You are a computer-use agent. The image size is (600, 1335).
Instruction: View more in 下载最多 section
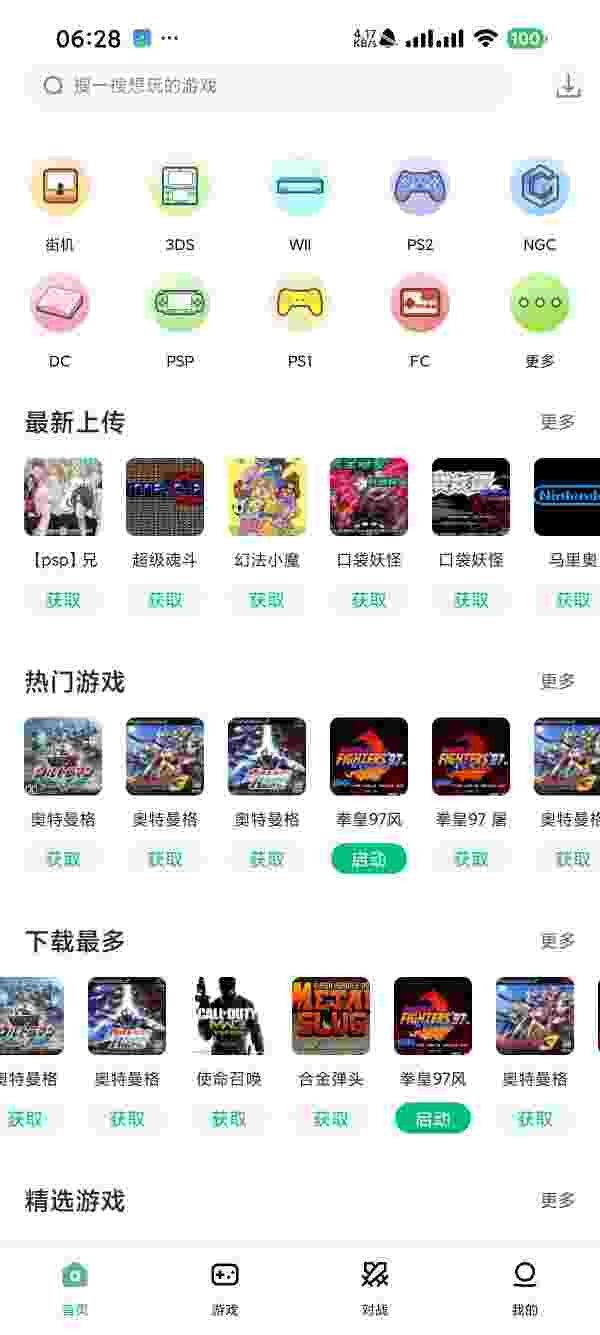point(557,941)
